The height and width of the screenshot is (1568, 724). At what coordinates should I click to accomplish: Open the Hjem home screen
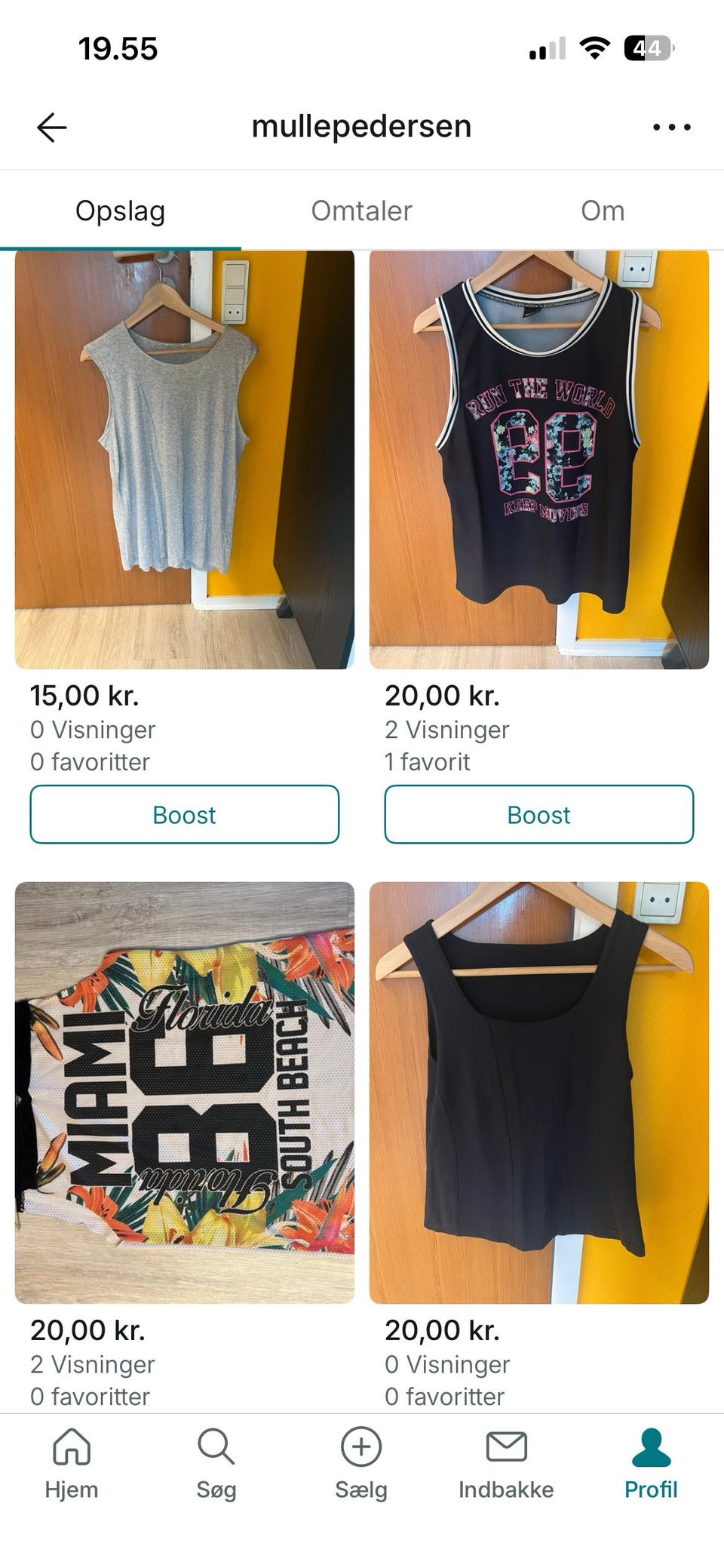coord(71,1456)
